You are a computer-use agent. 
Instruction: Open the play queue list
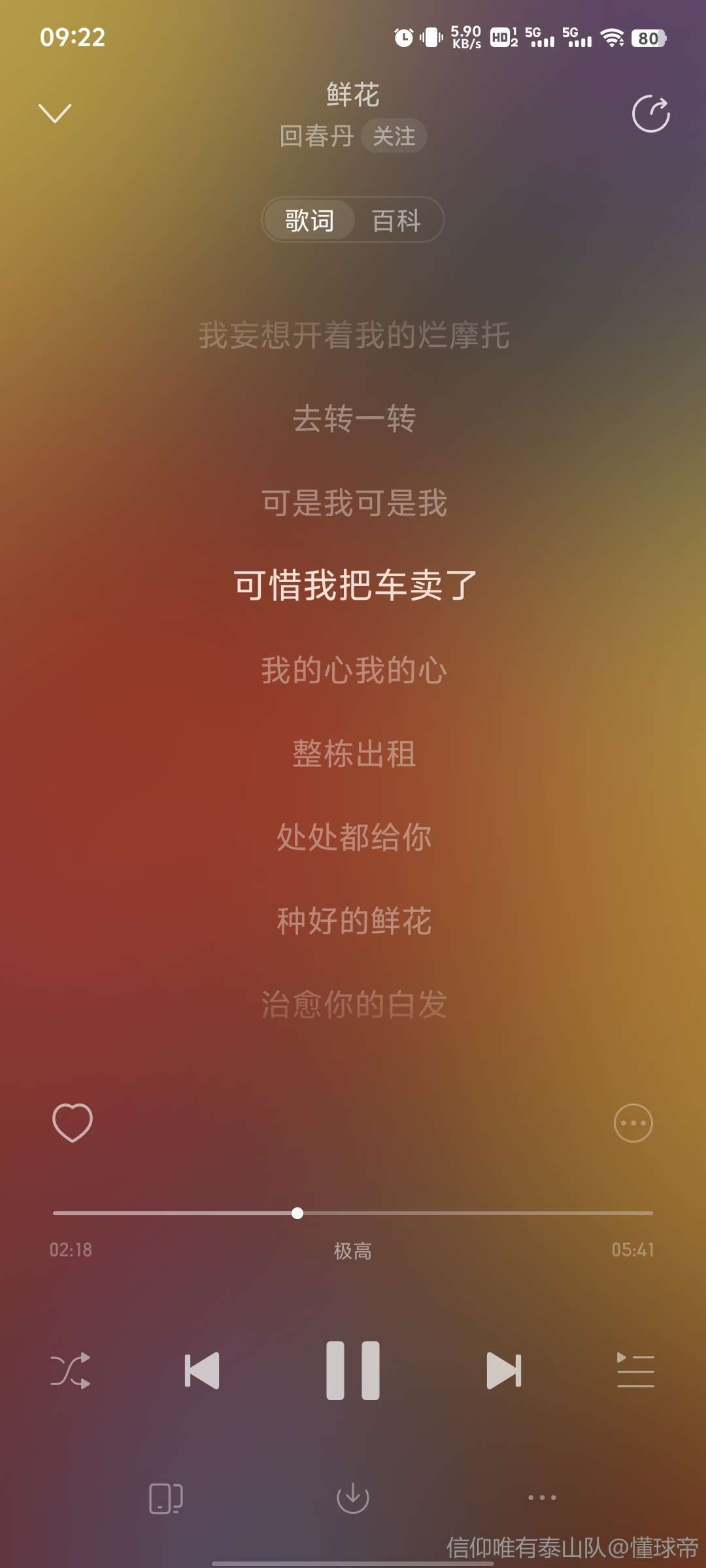pos(635,1370)
